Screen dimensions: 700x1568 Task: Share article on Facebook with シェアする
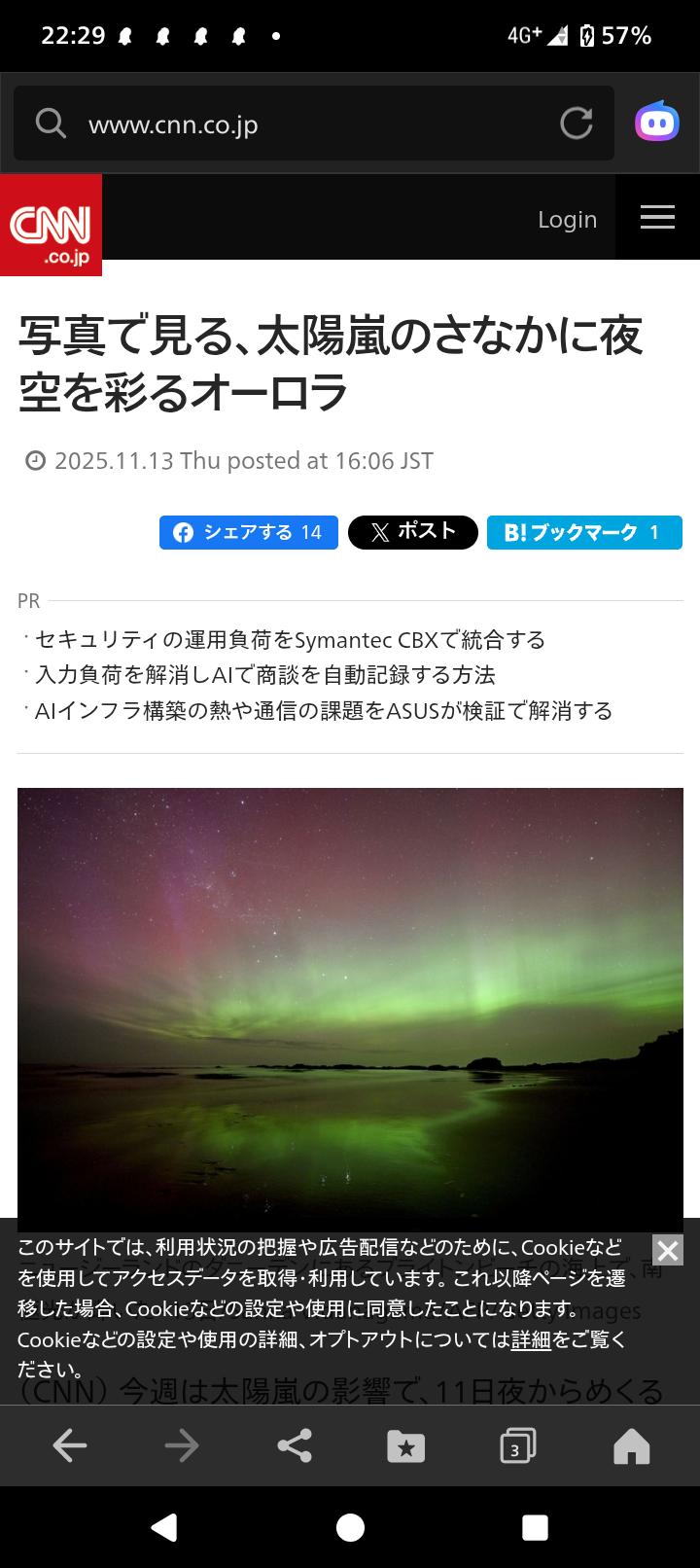pos(249,532)
